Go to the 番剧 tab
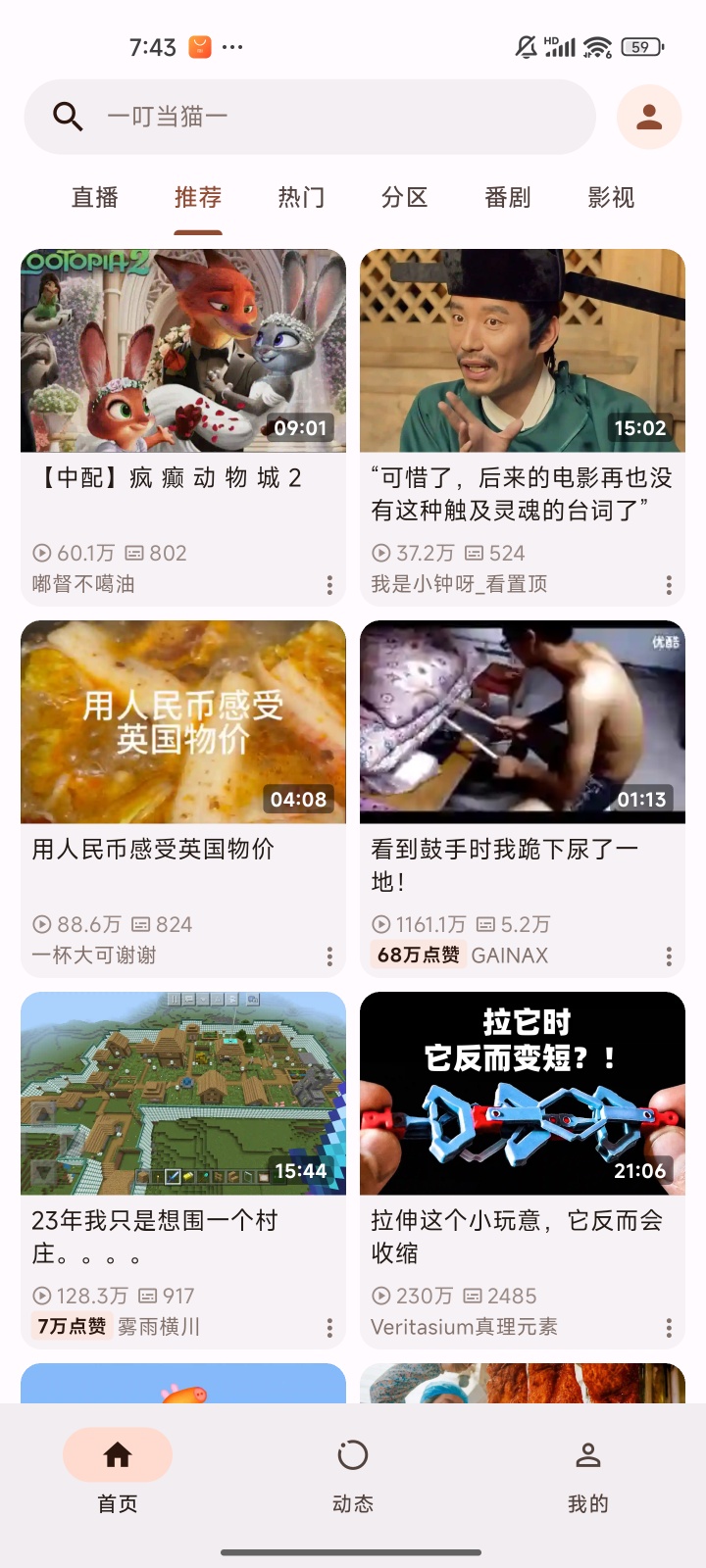Viewport: 706px width, 1568px height. 508,198
